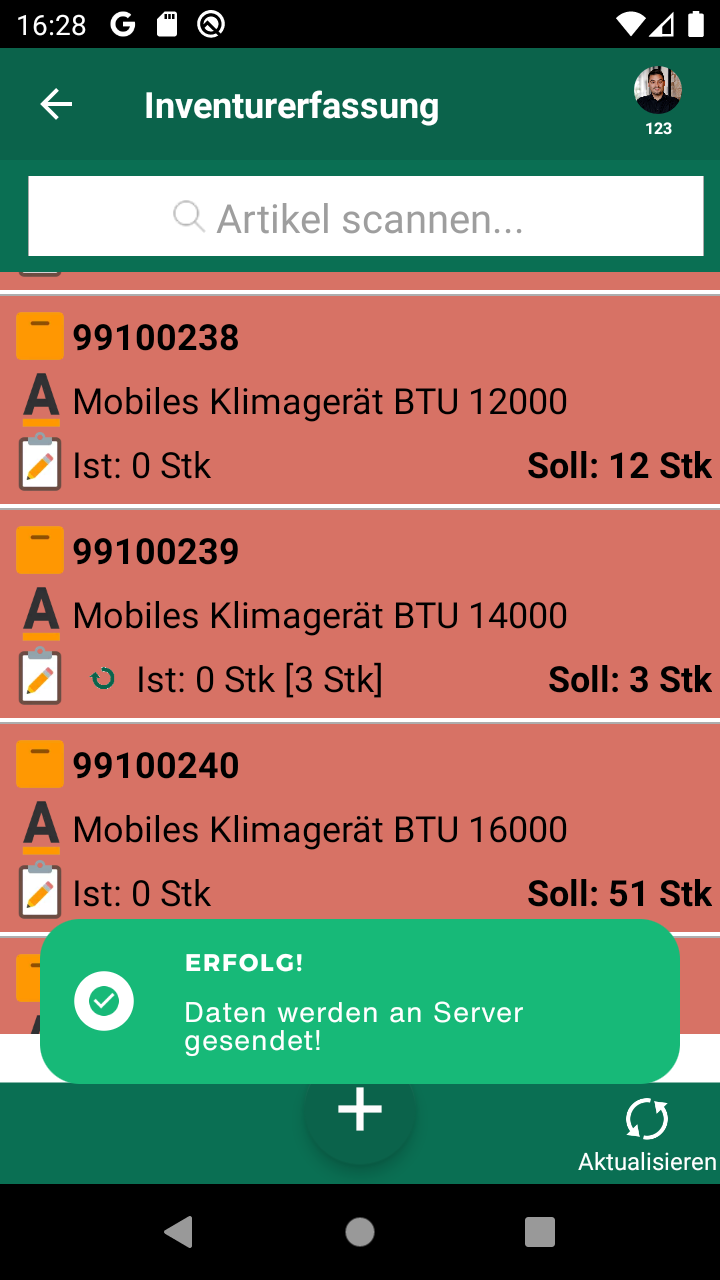This screenshot has height=1280, width=720.
Task: Edit count for article 99100240
Action: (40, 890)
